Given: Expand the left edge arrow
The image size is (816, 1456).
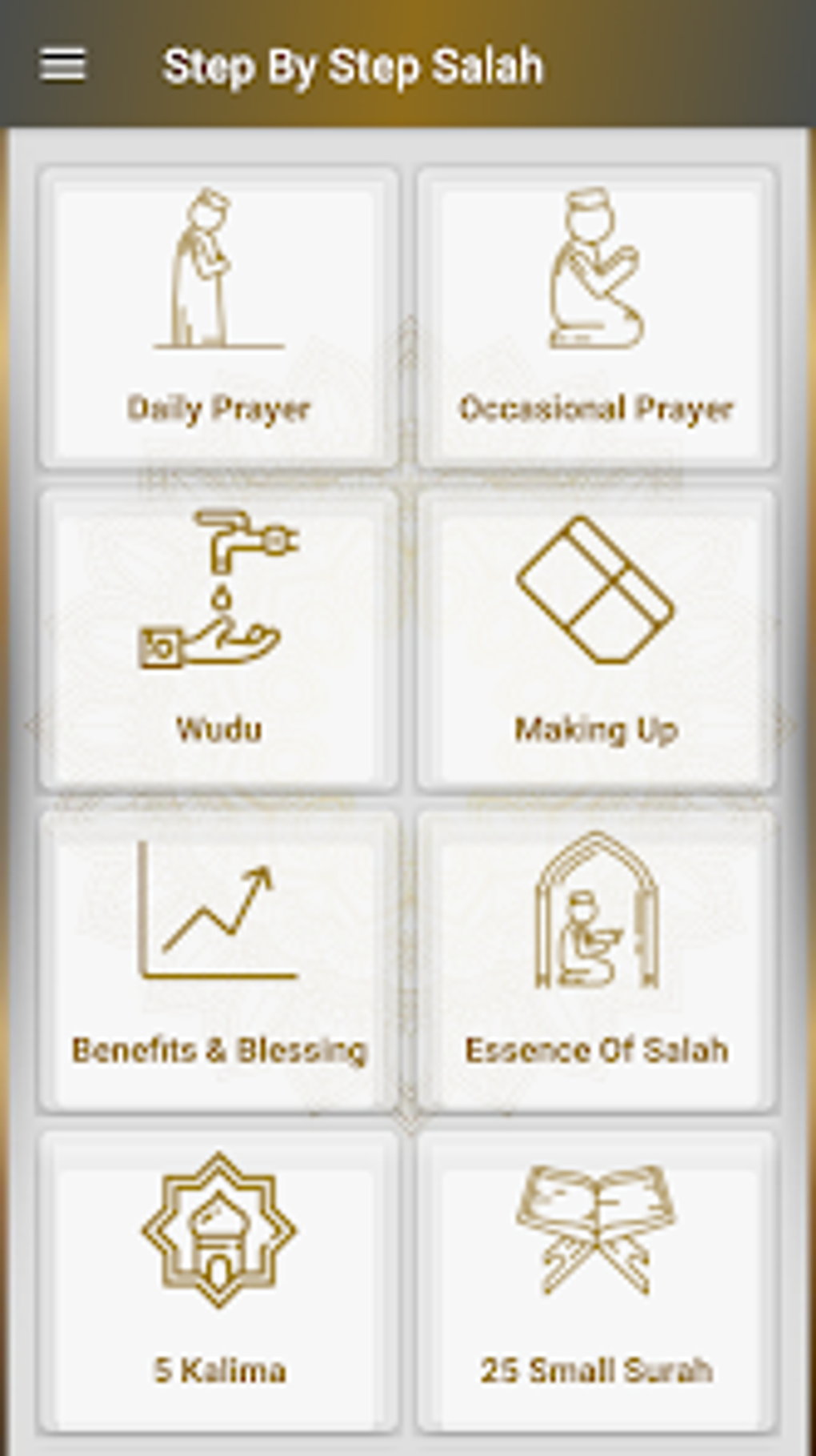Looking at the screenshot, I should [x=32, y=724].
